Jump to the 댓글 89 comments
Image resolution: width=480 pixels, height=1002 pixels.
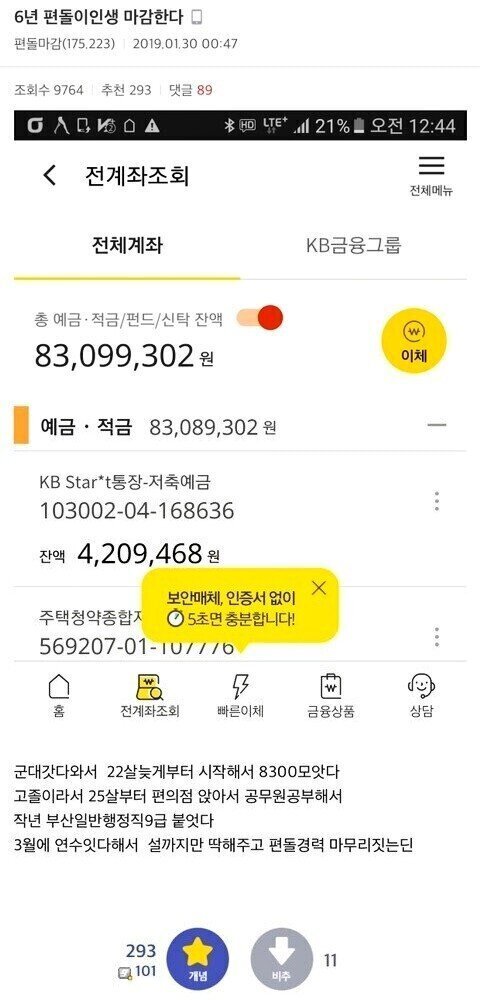pos(190,90)
